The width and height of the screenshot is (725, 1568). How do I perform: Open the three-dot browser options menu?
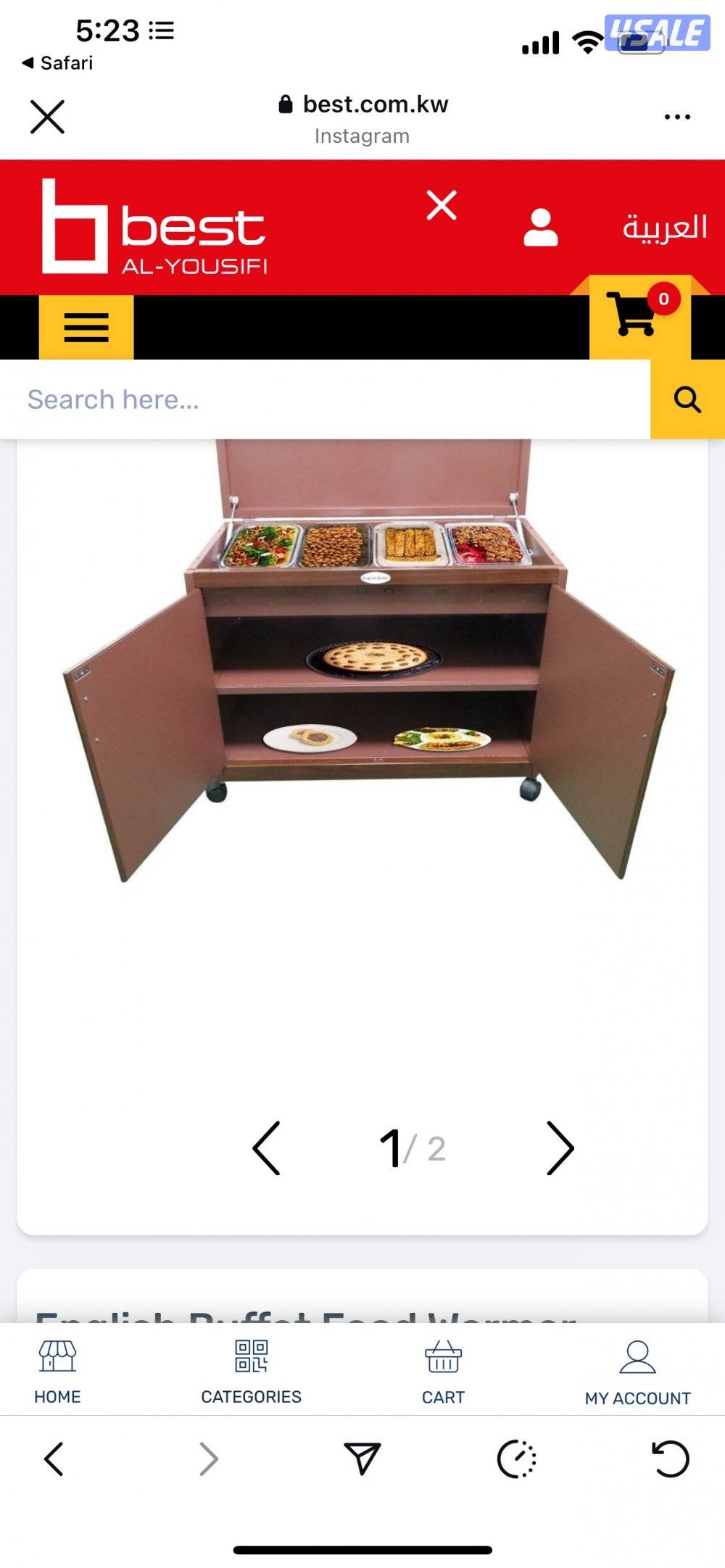click(676, 116)
